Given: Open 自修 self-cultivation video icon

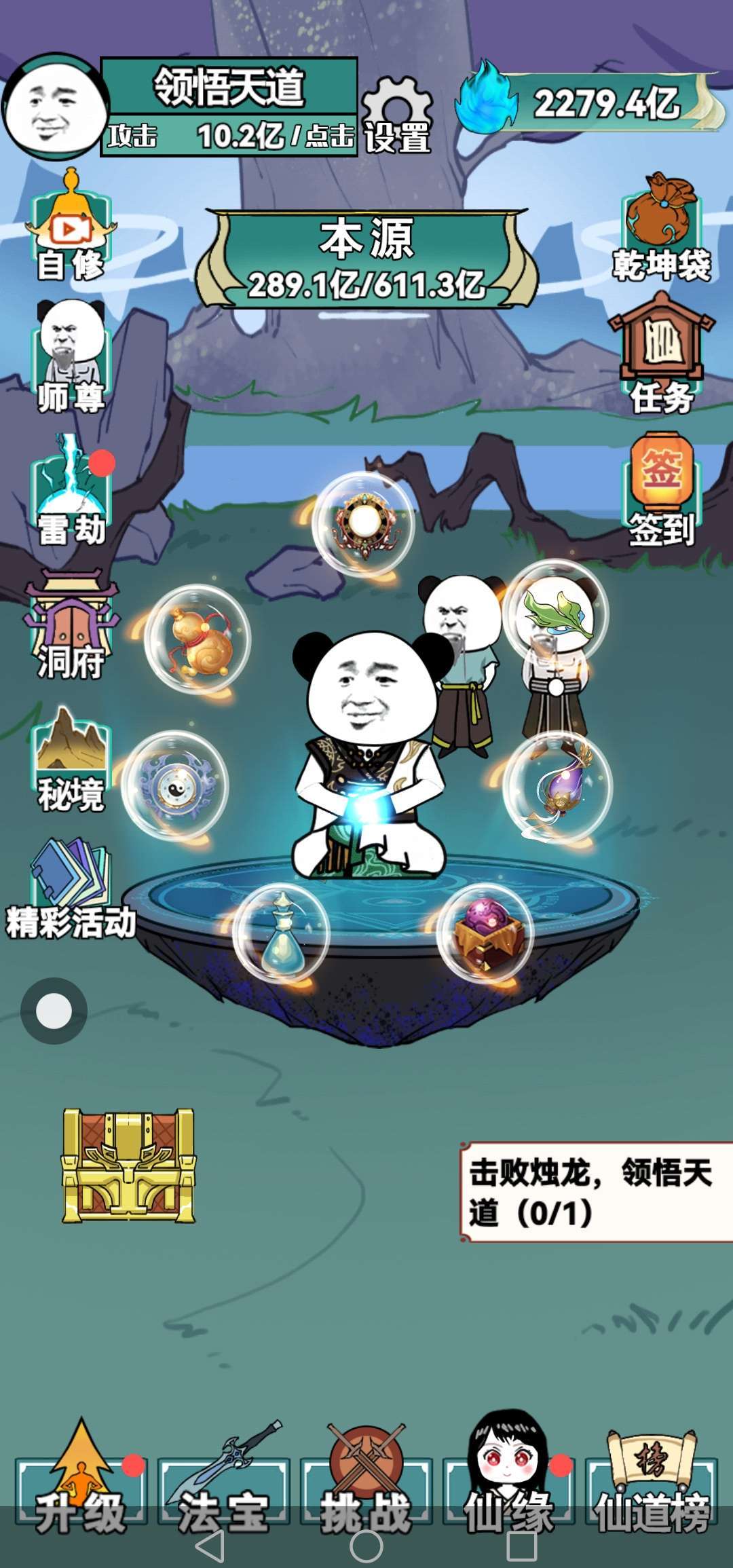Looking at the screenshot, I should tap(71, 225).
